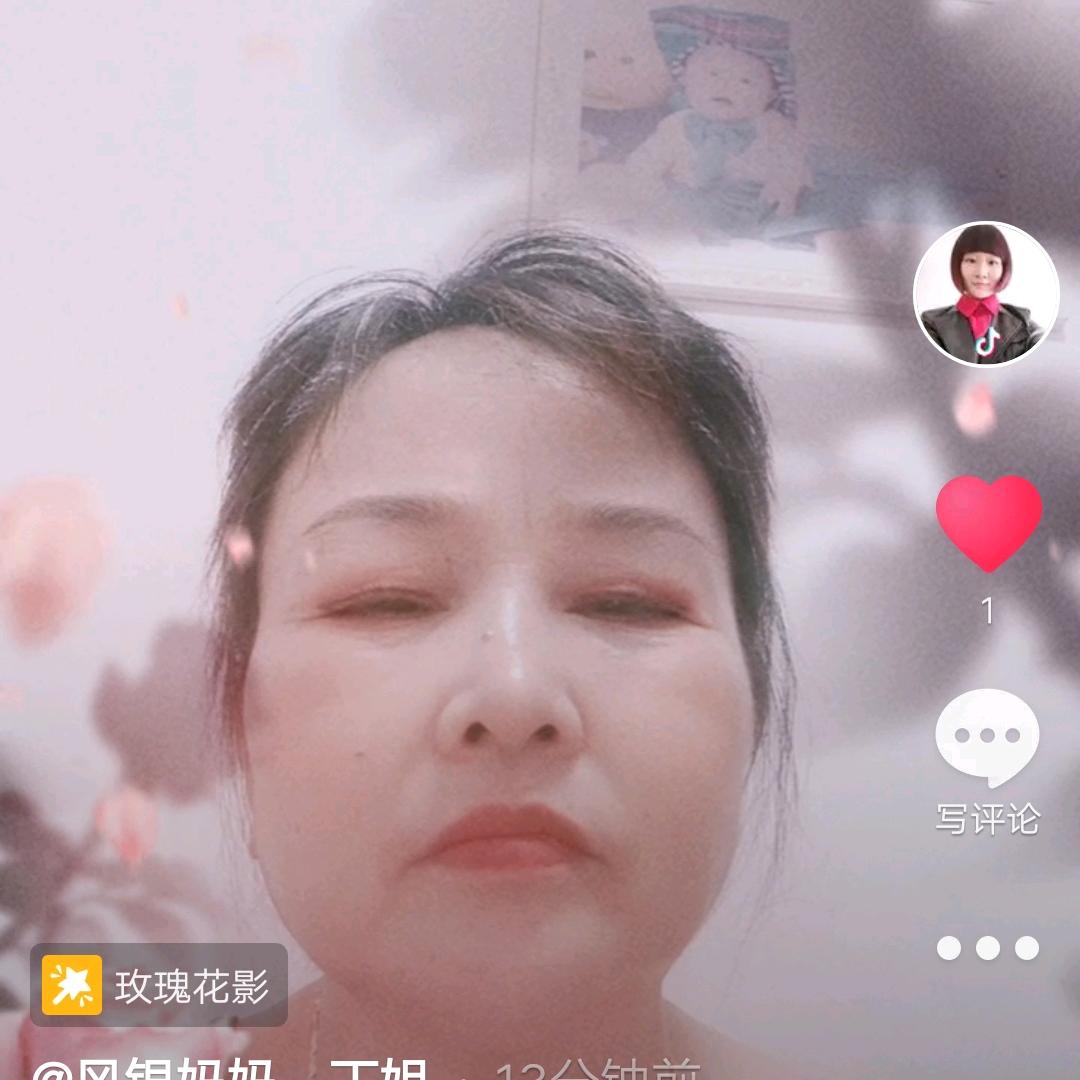Open the tagged username at the bottom

pos(230,1068)
